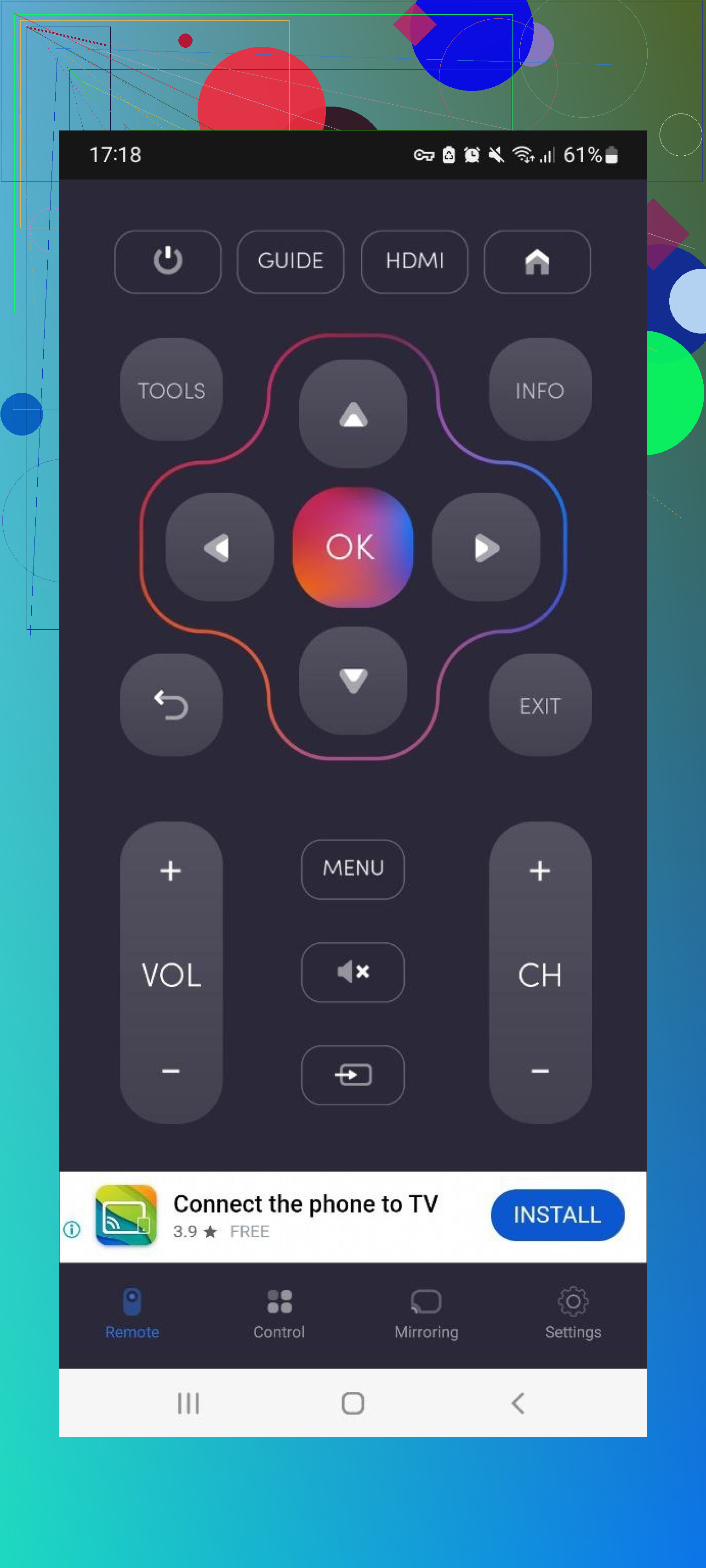Screen dimensions: 706x1568
Task: Go to the TV home screen
Action: point(537,261)
